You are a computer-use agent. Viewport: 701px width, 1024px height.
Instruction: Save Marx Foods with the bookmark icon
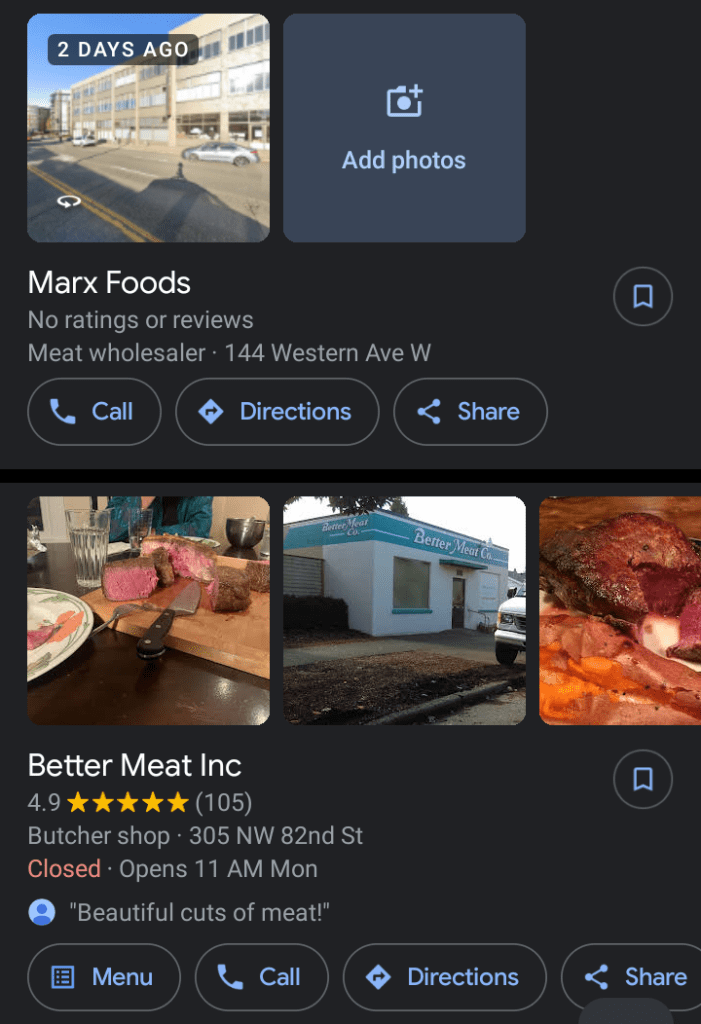[642, 296]
